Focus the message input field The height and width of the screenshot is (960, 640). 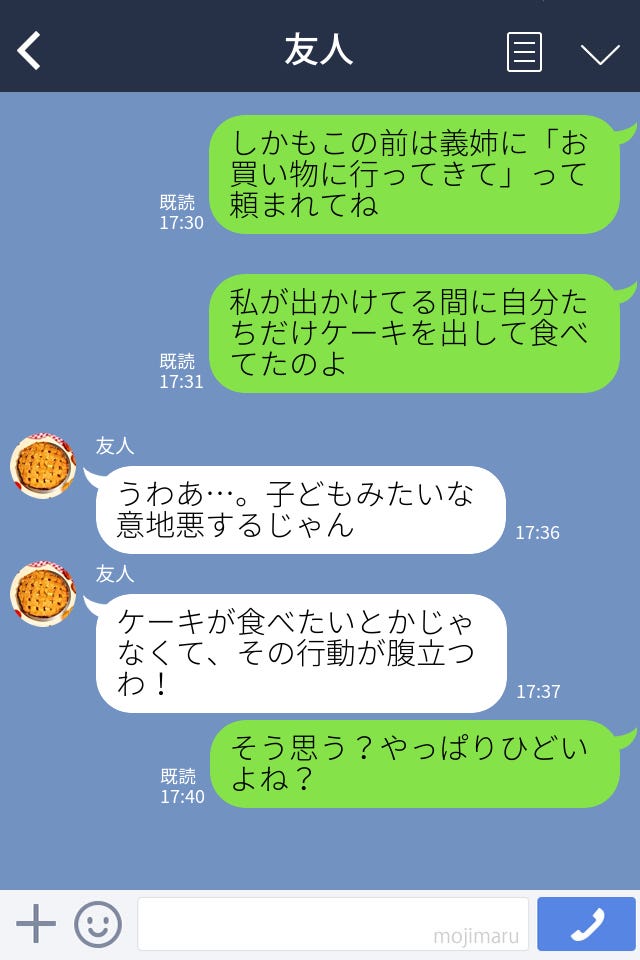point(332,924)
